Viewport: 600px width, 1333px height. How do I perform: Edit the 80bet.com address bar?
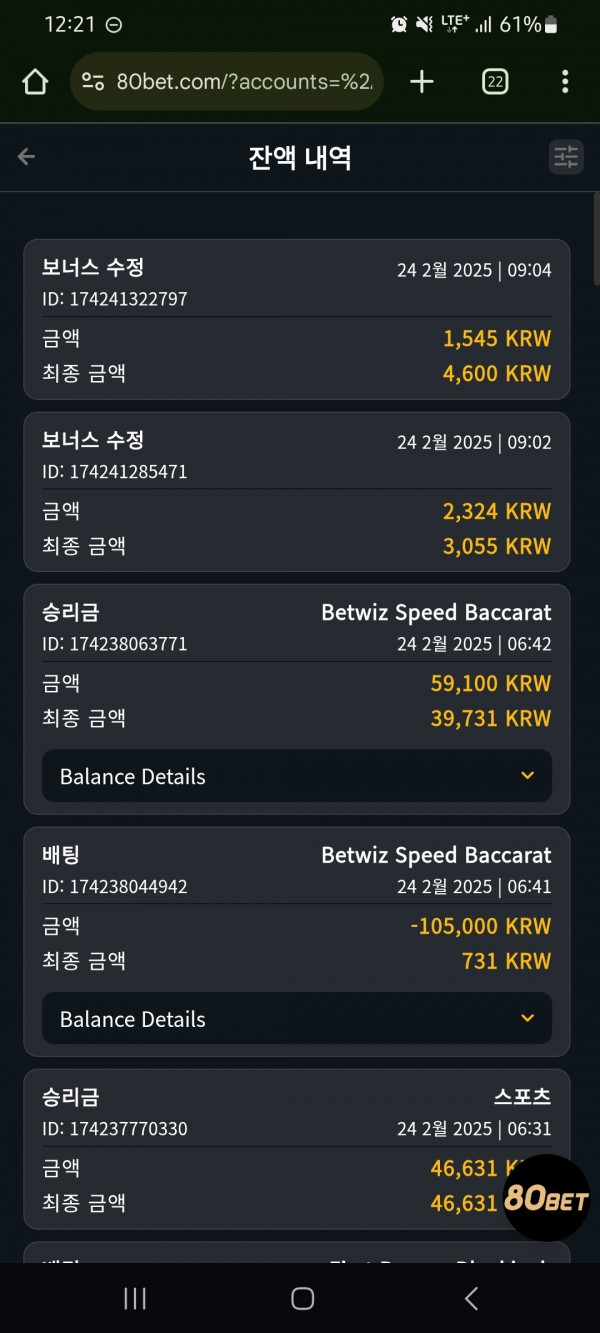(x=227, y=82)
